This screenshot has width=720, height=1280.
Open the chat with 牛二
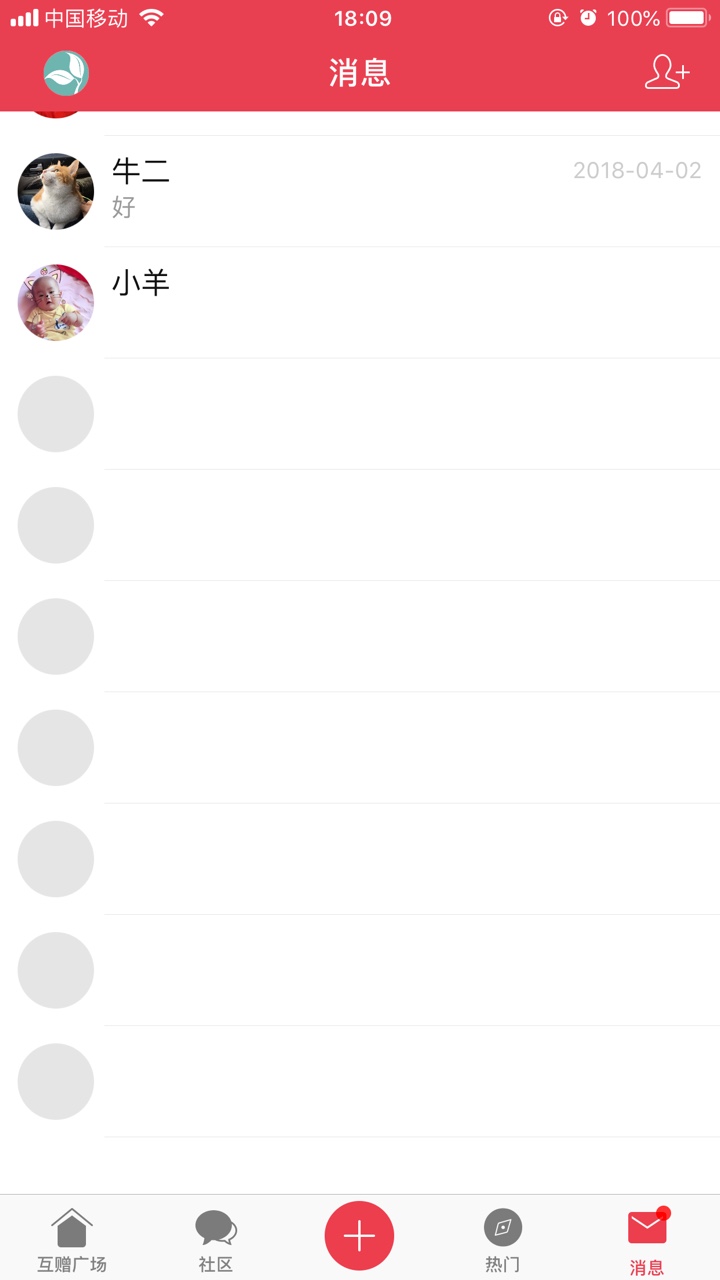[360, 191]
